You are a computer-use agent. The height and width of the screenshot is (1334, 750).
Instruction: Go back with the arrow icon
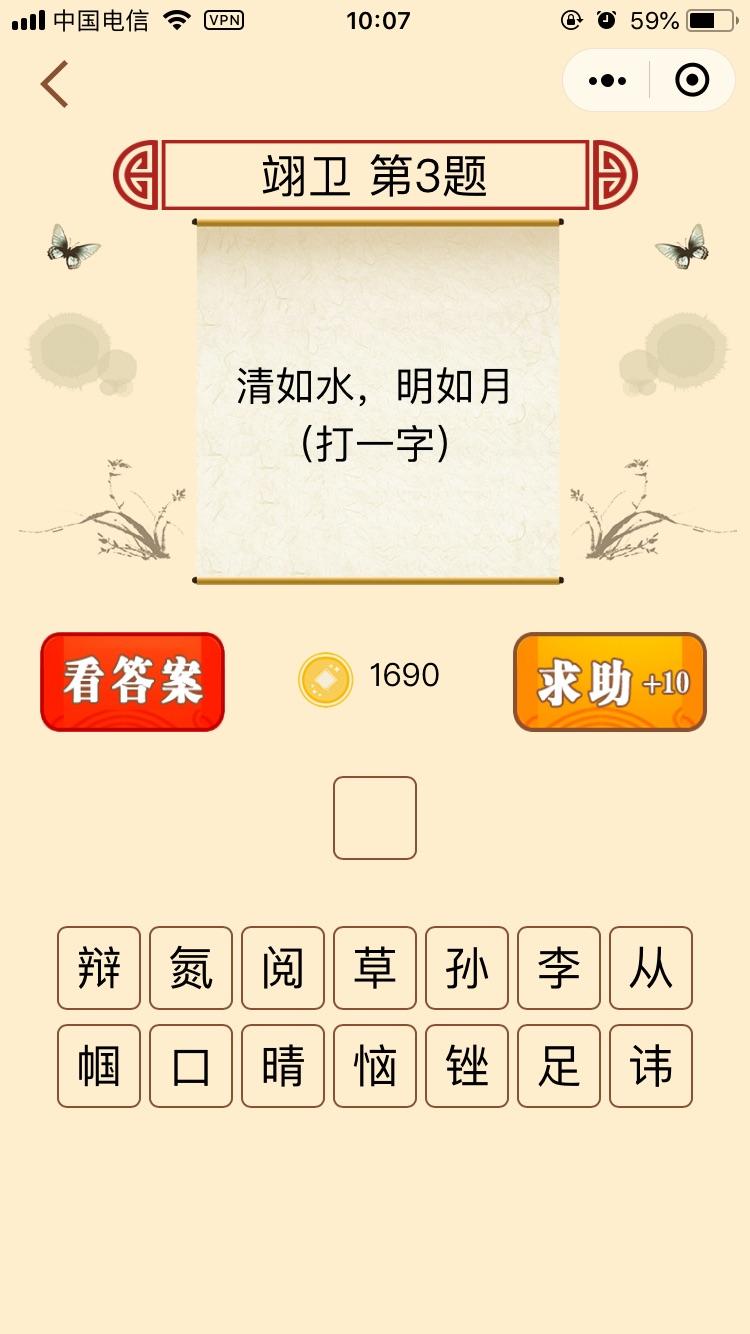(x=55, y=84)
